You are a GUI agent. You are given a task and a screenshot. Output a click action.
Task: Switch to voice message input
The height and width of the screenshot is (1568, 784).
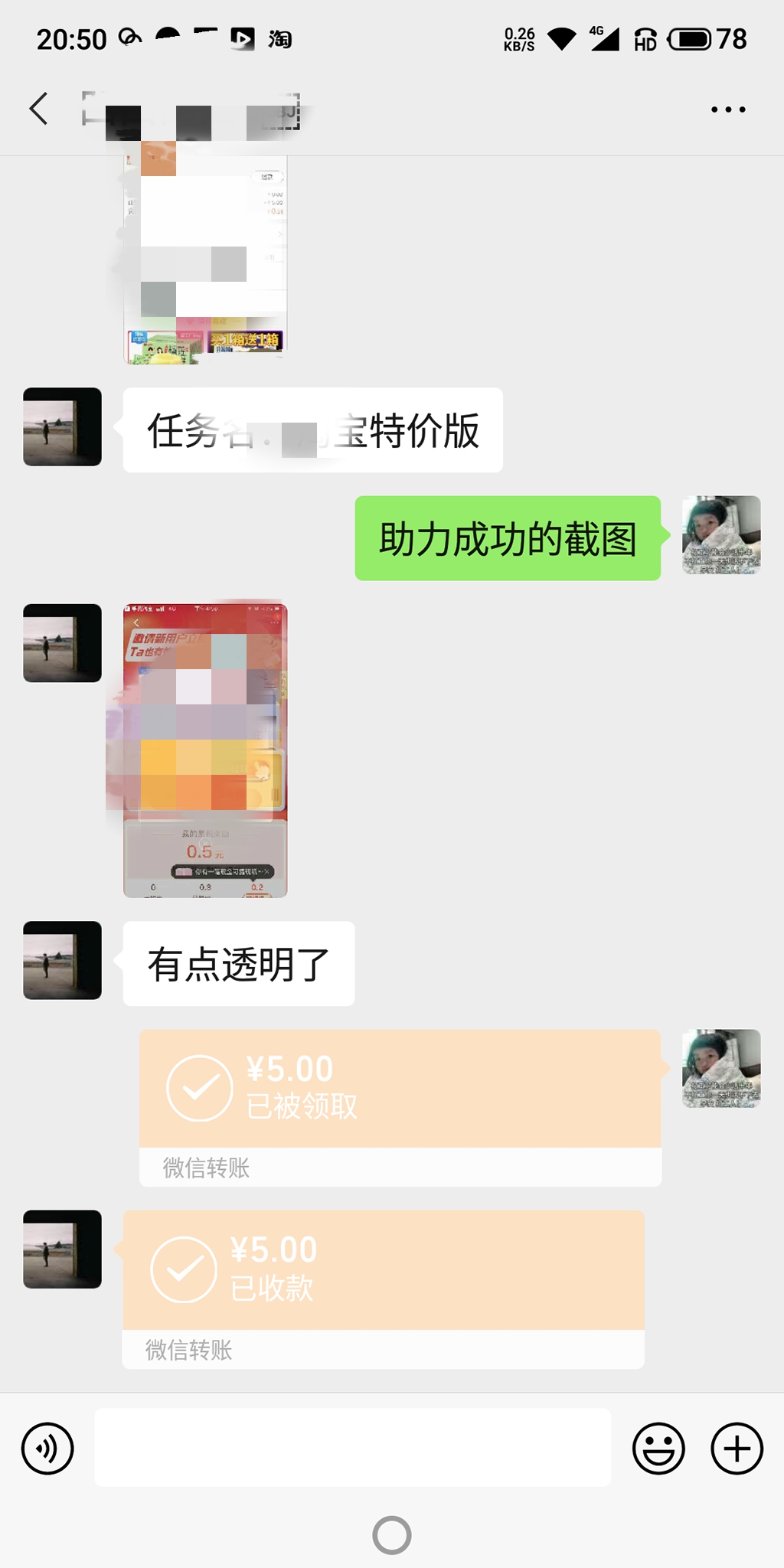click(47, 1449)
